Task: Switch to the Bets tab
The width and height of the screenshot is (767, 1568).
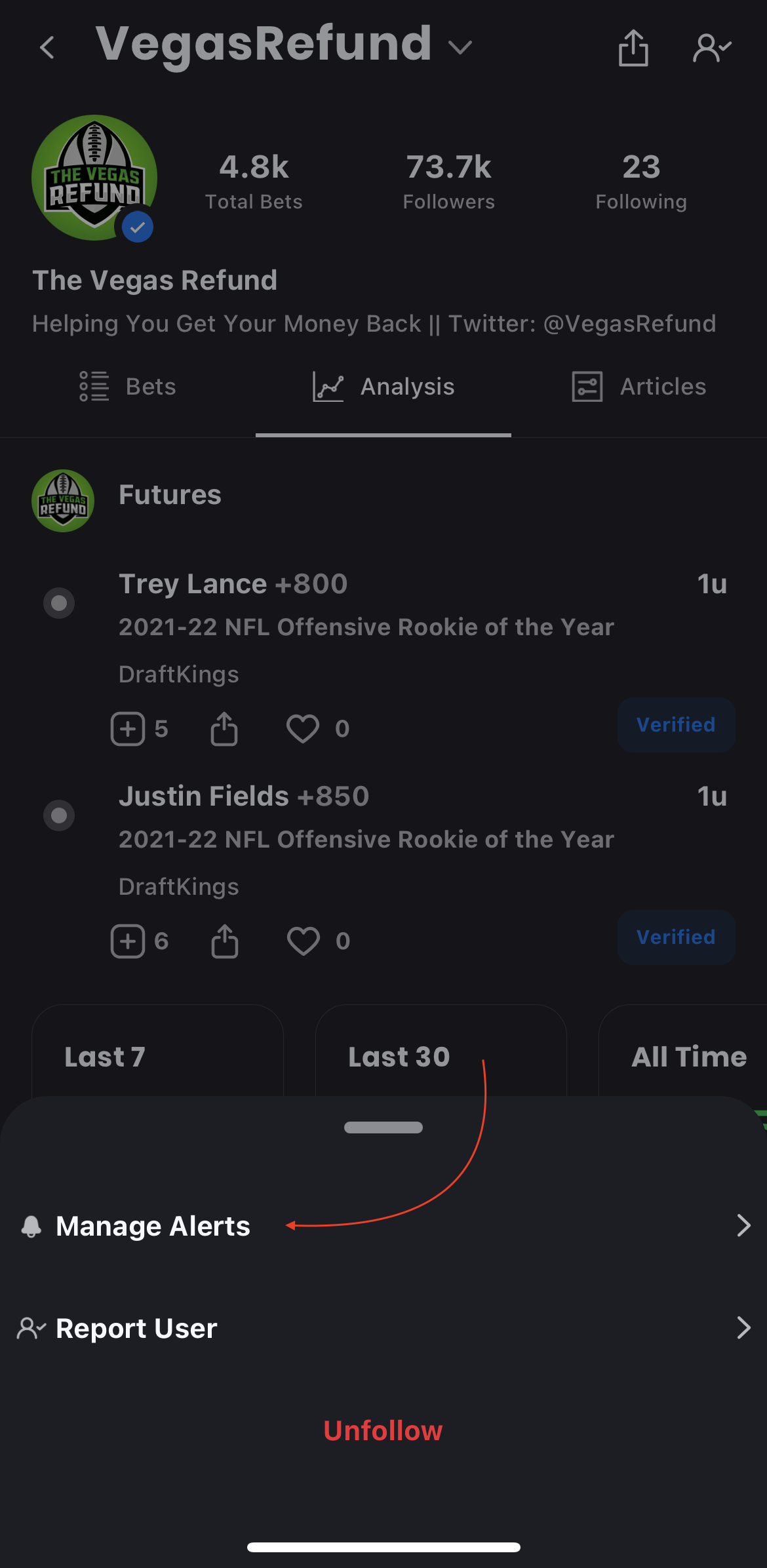Action: click(x=128, y=387)
